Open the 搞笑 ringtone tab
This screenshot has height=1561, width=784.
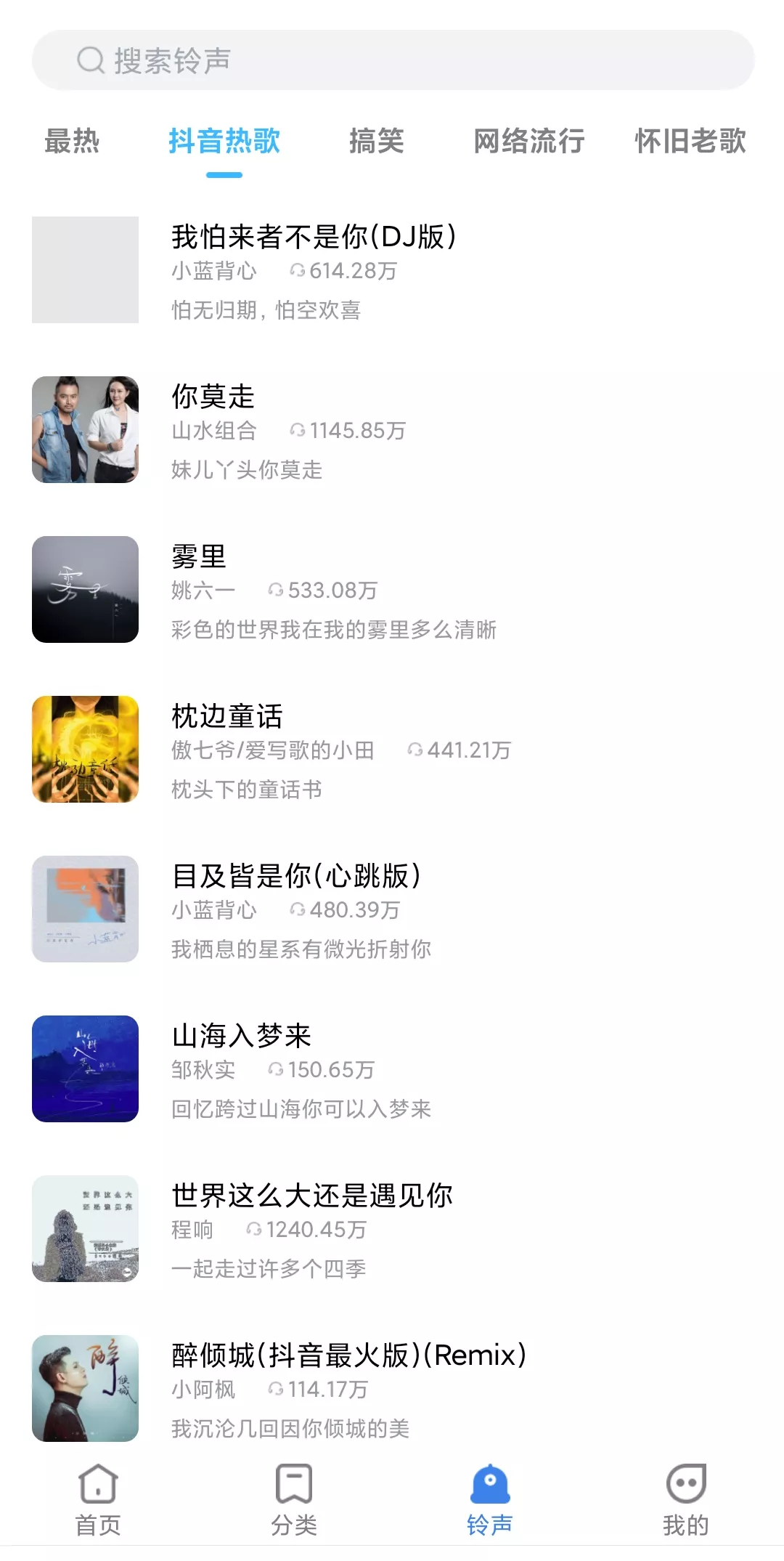click(x=375, y=142)
